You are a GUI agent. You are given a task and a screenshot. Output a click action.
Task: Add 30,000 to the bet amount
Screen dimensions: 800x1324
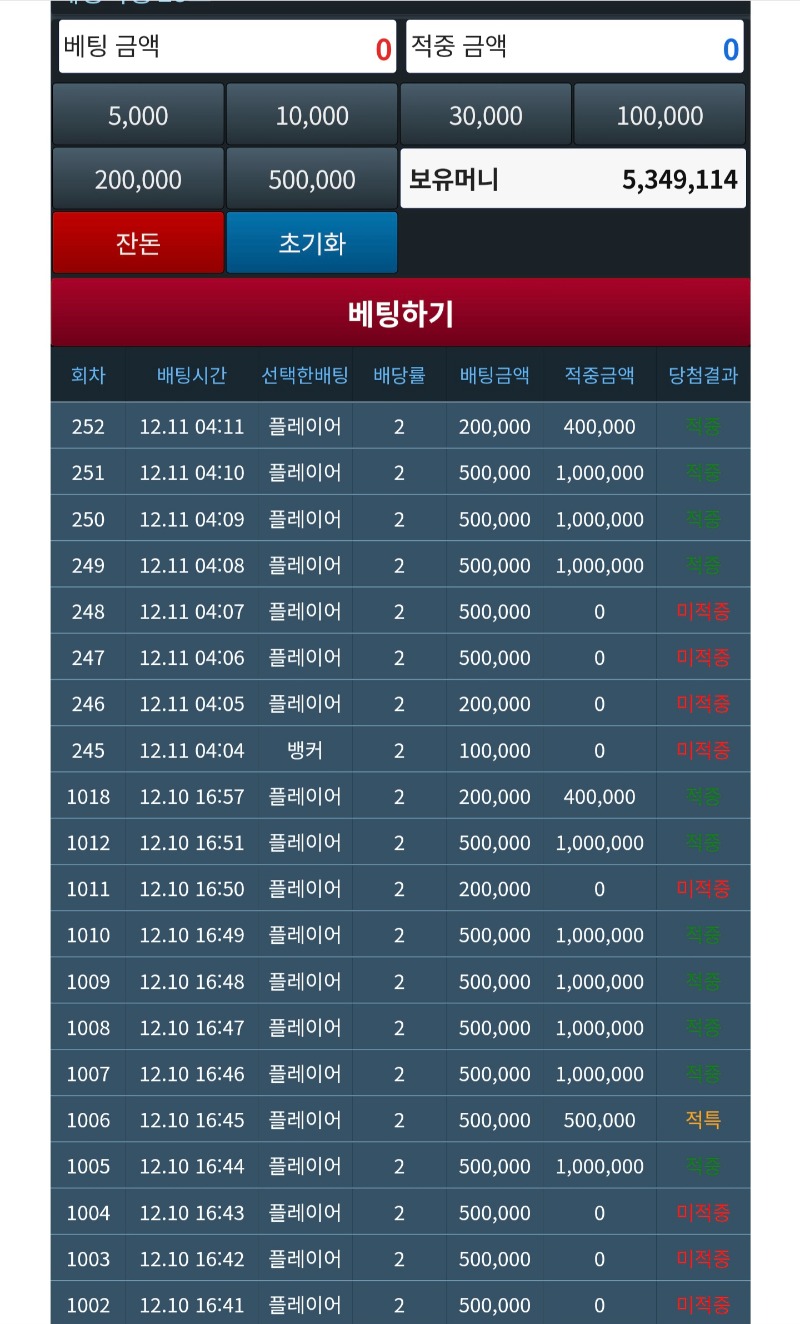pyautogui.click(x=486, y=115)
